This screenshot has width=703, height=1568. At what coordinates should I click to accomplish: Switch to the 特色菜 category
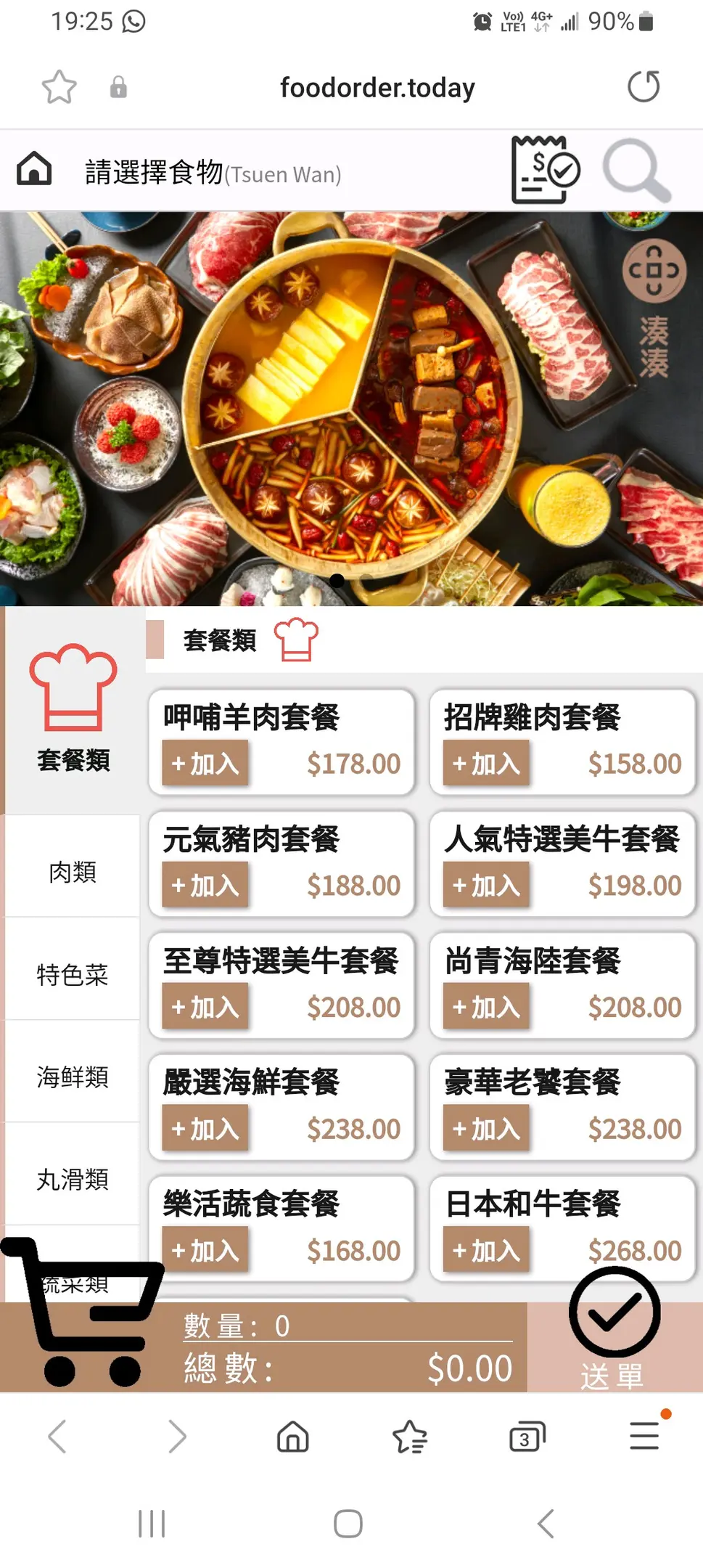point(73,974)
